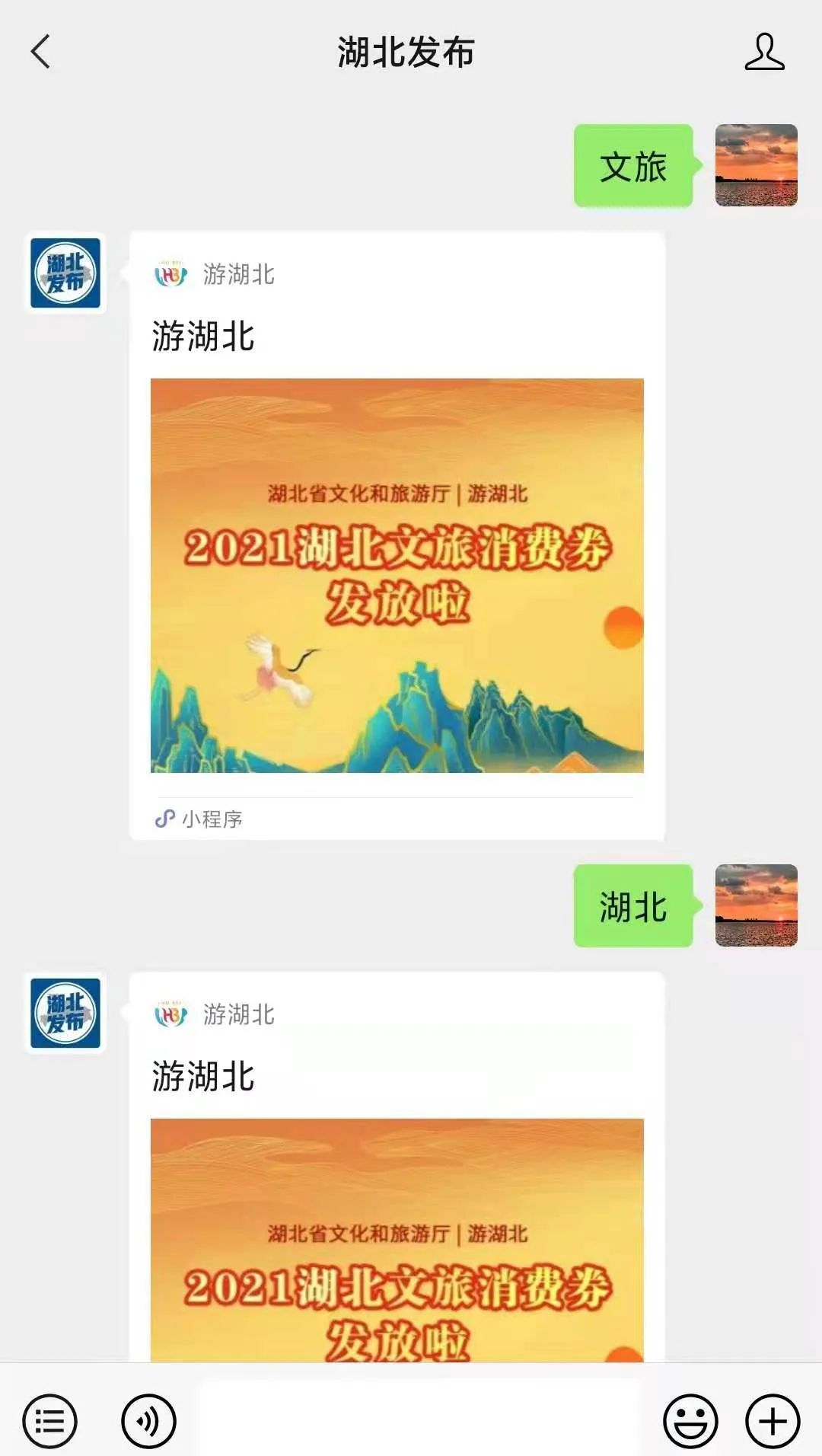The width and height of the screenshot is (822, 1456).
Task: Open the account profile icon
Action: (x=764, y=52)
